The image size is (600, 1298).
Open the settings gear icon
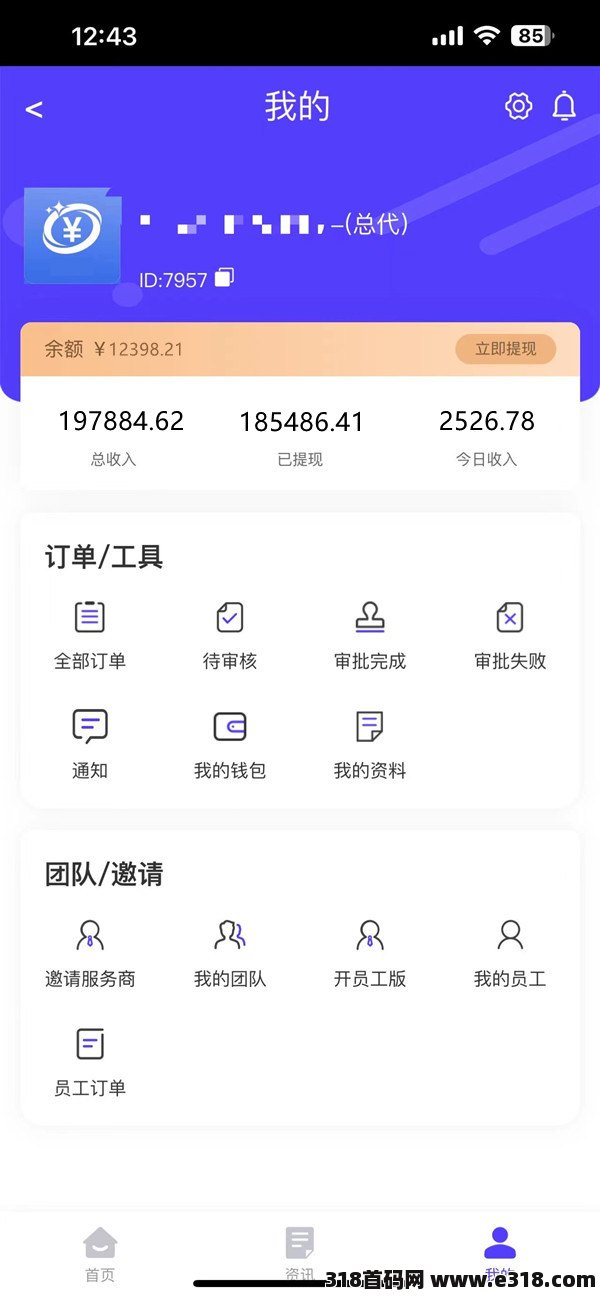(518, 106)
